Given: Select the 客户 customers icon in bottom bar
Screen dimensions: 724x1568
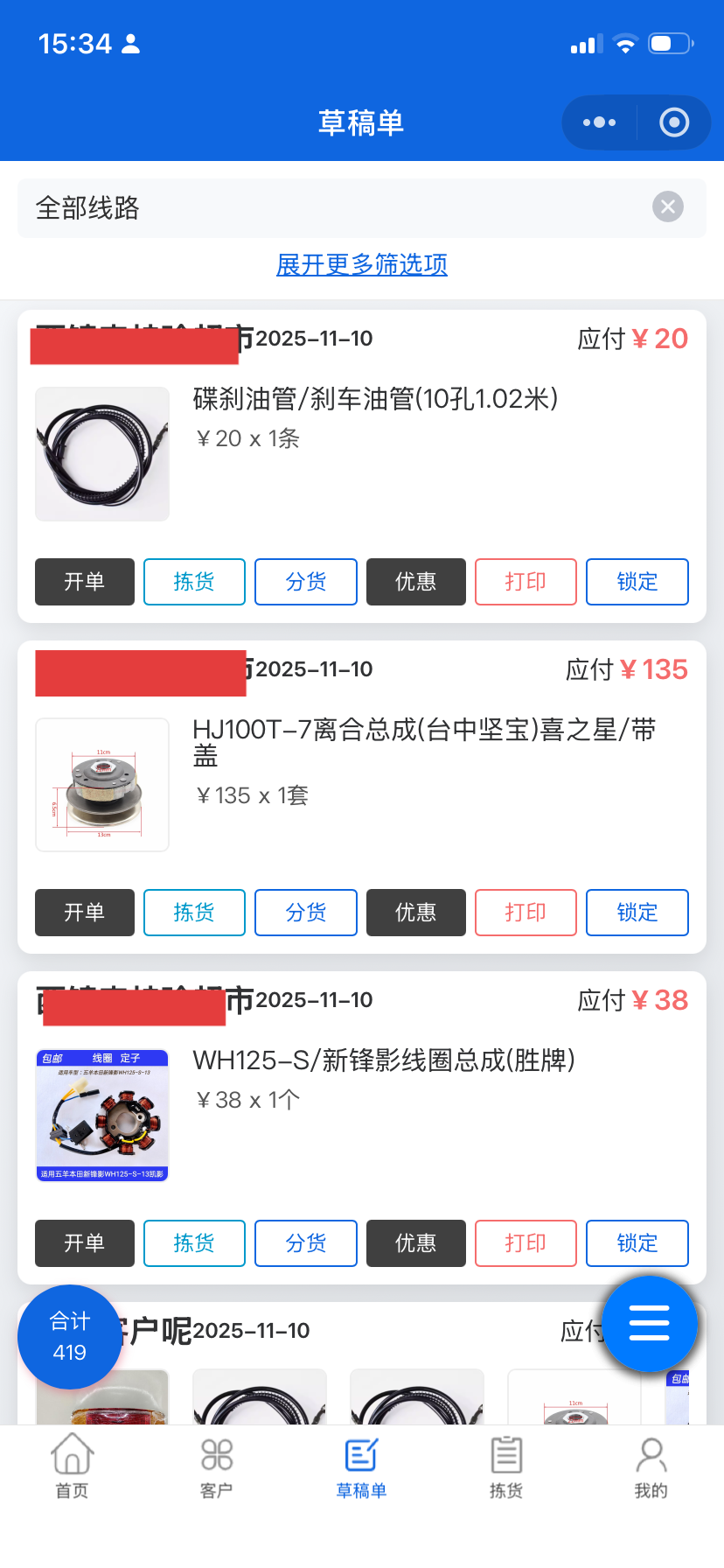Looking at the screenshot, I should click(216, 1454).
